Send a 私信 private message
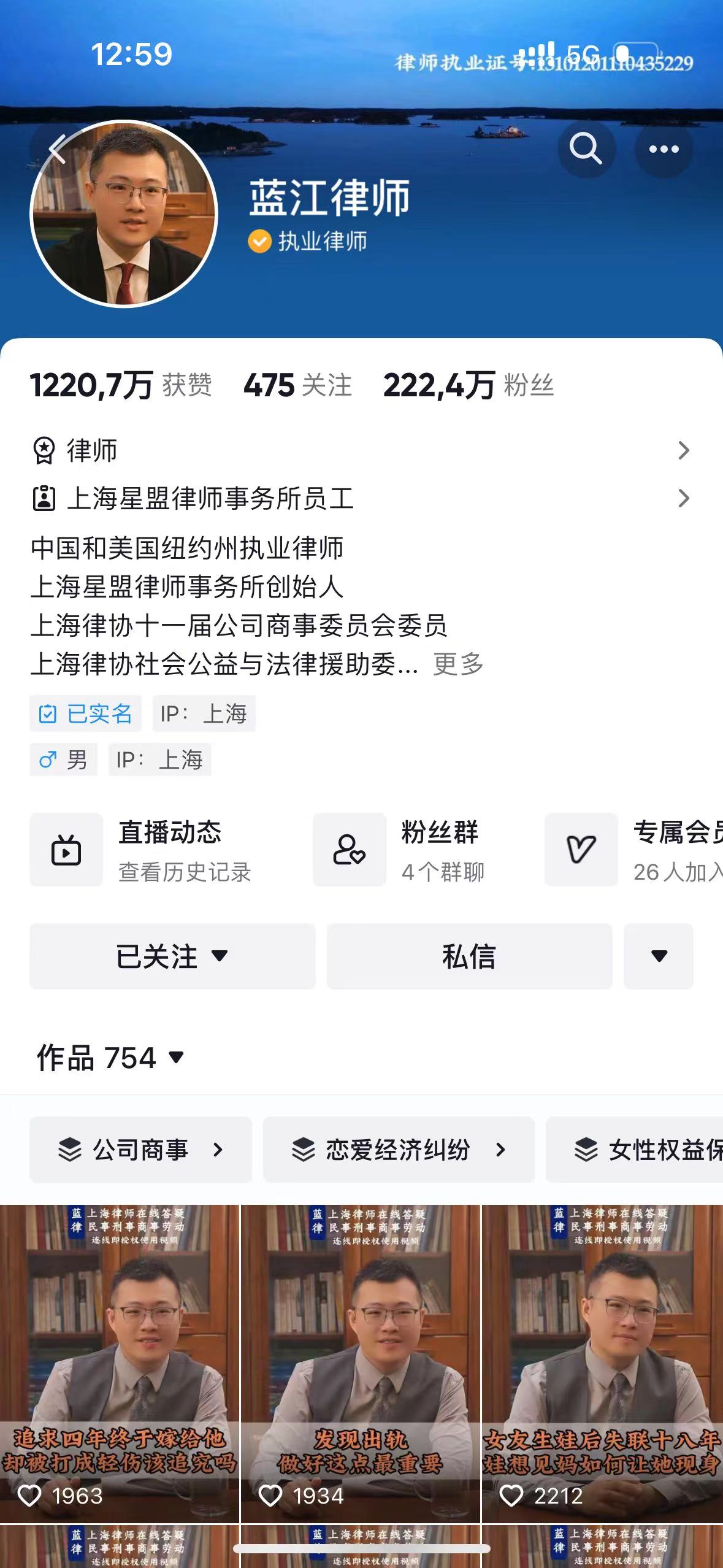Viewport: 723px width, 1568px height. (x=469, y=956)
